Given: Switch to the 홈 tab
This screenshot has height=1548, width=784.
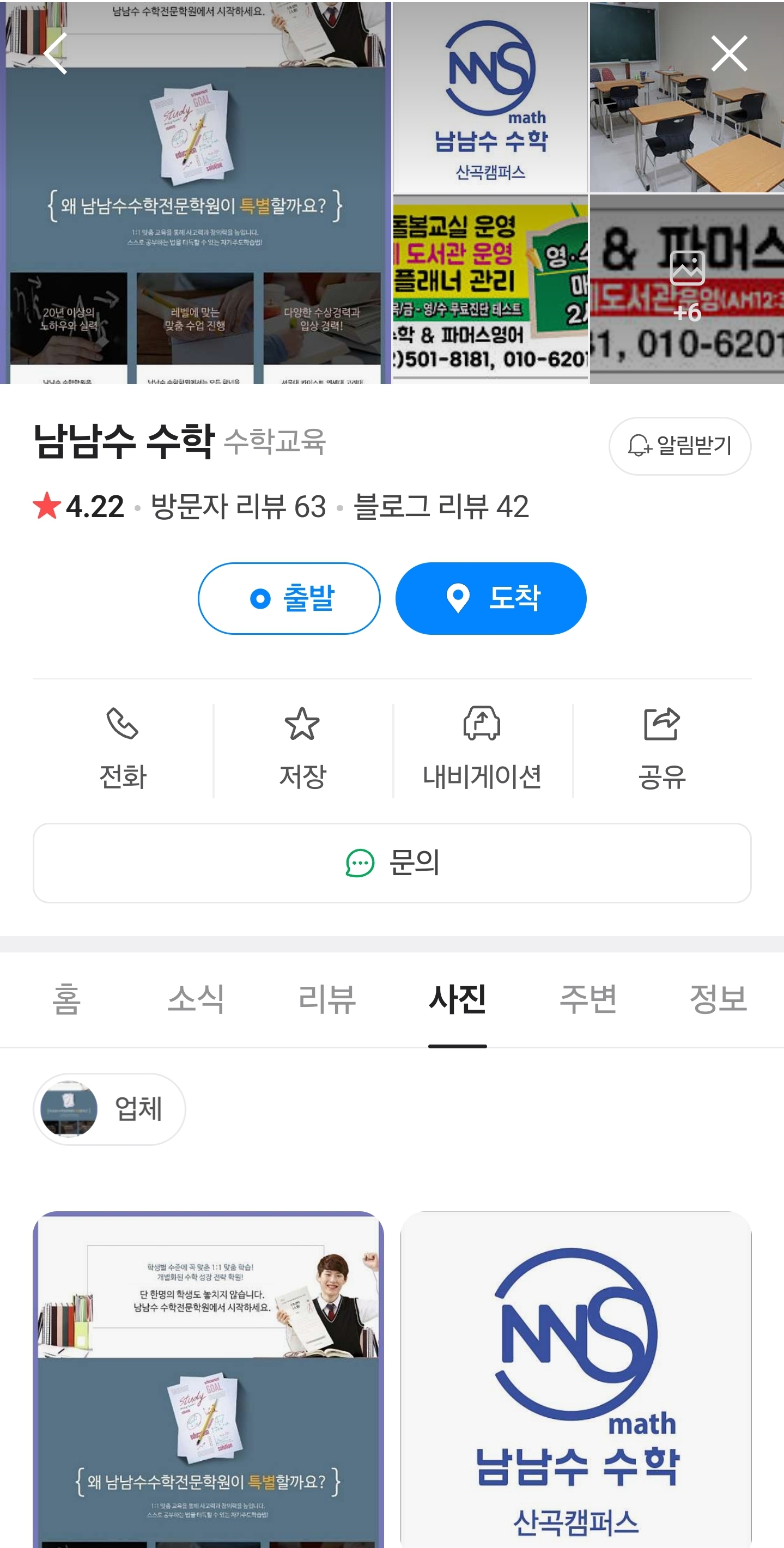Looking at the screenshot, I should 66,999.
